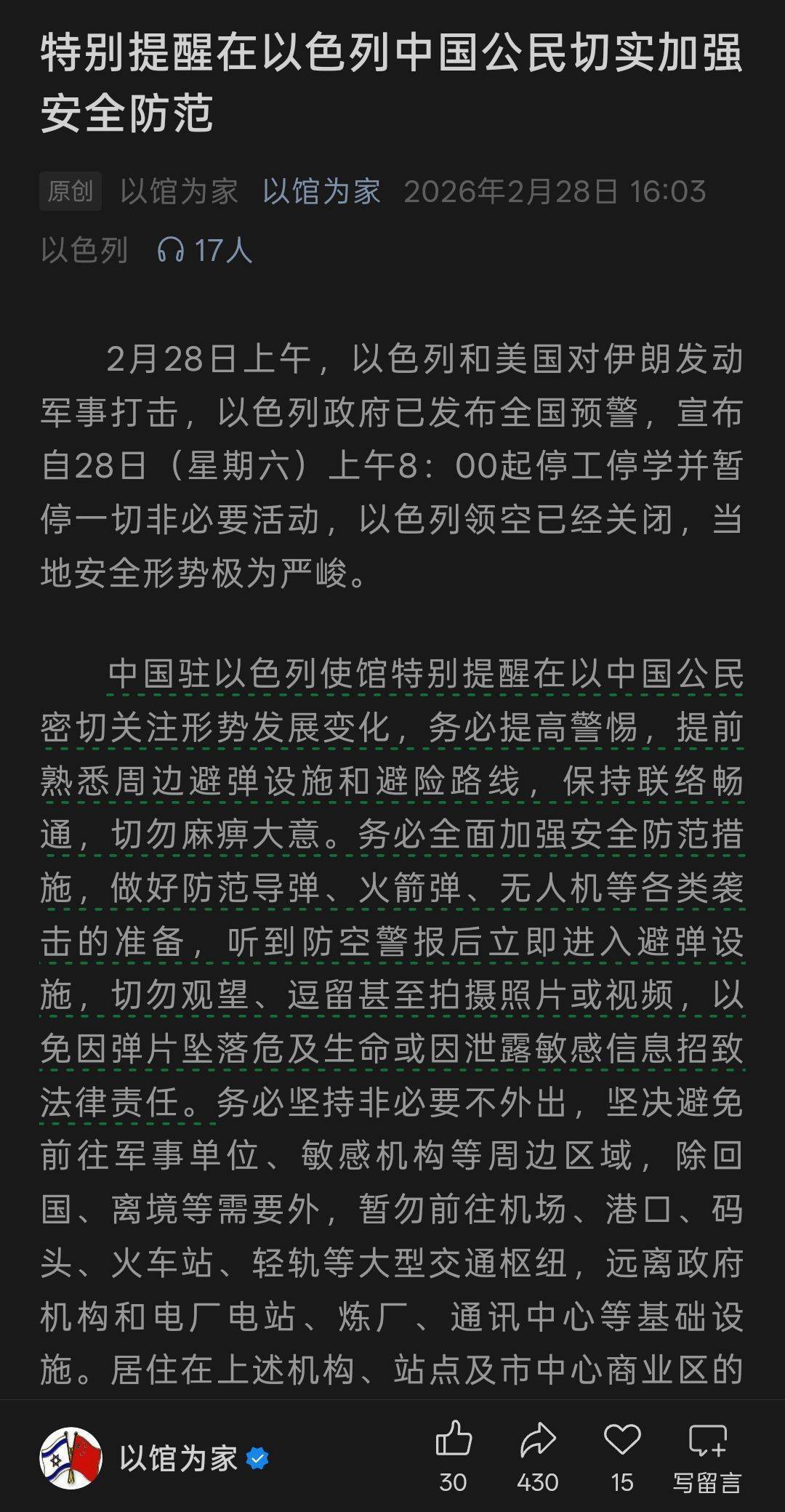Screen dimensions: 785x1512
Task: Like this article with thumbs-up
Action: point(453,1439)
